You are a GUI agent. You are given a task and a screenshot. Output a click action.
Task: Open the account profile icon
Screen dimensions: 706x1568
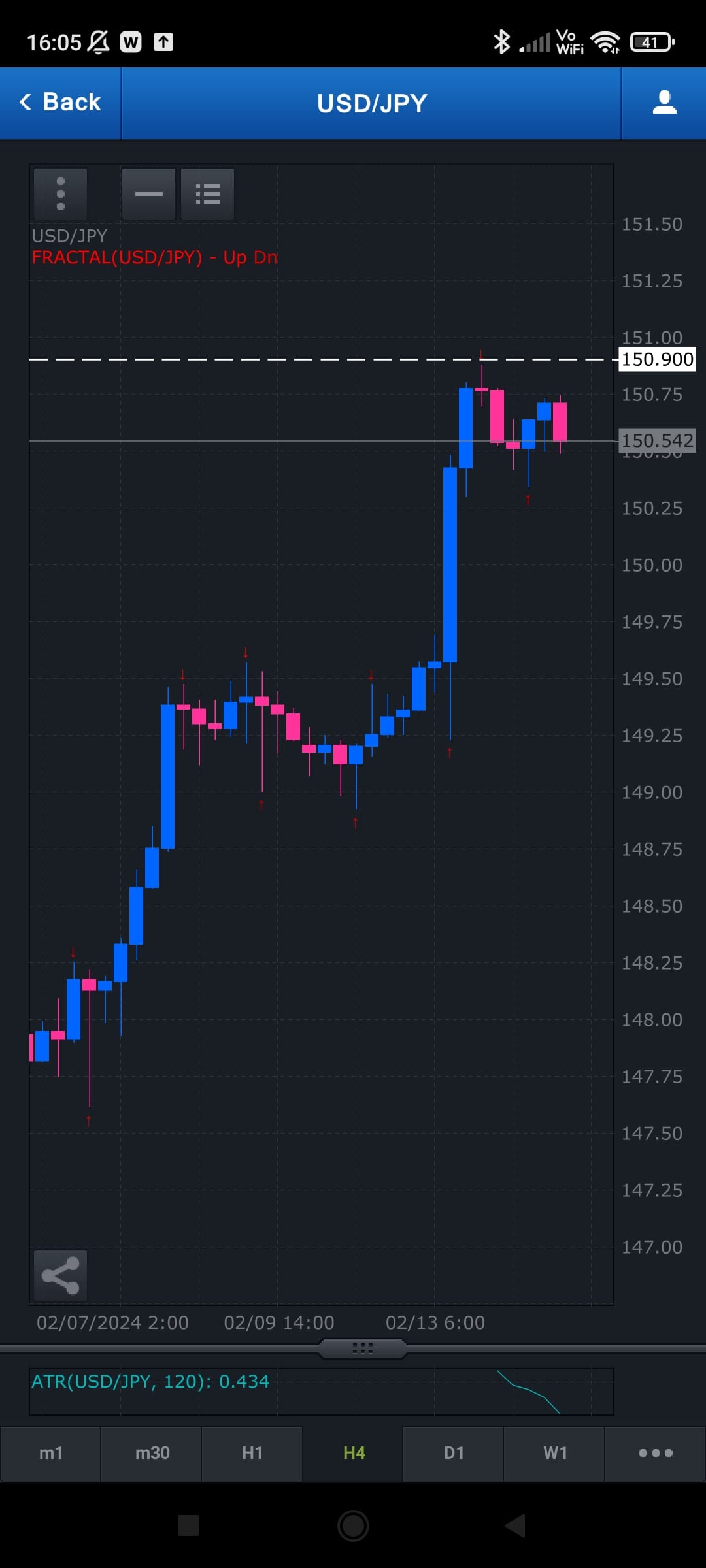pyautogui.click(x=664, y=103)
